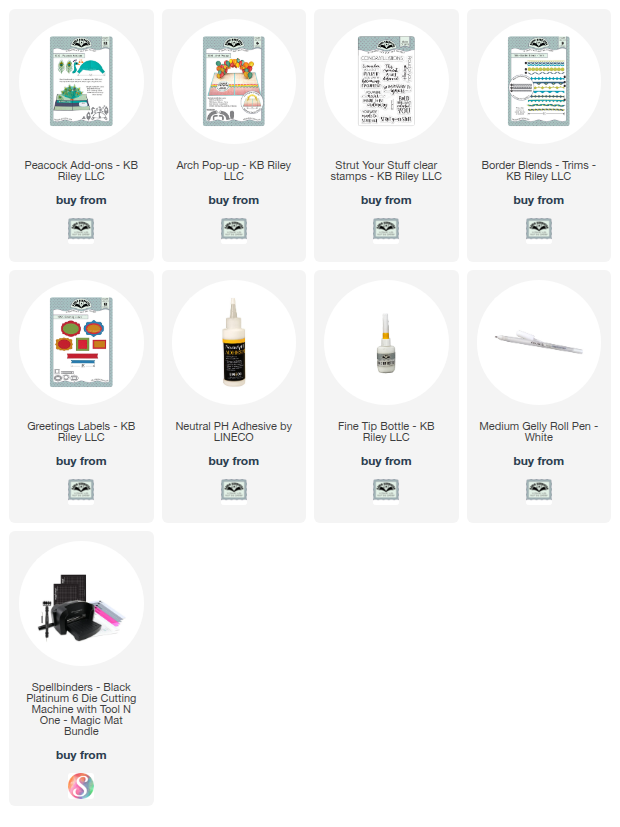Image resolution: width=620 pixels, height=827 pixels.
Task: Tap store logo under Border Blends - Trims
Action: click(538, 230)
